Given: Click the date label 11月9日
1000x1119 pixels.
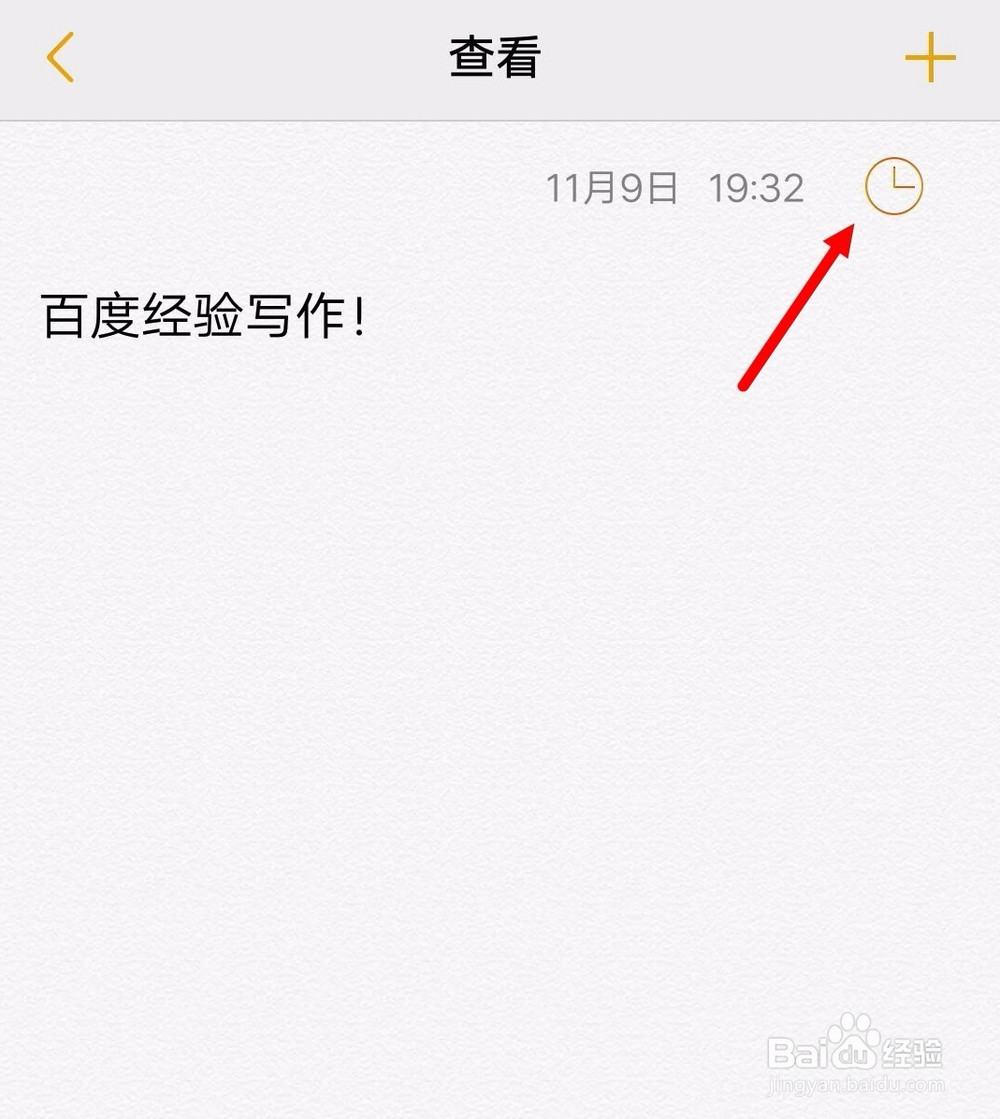Looking at the screenshot, I should point(613,187).
